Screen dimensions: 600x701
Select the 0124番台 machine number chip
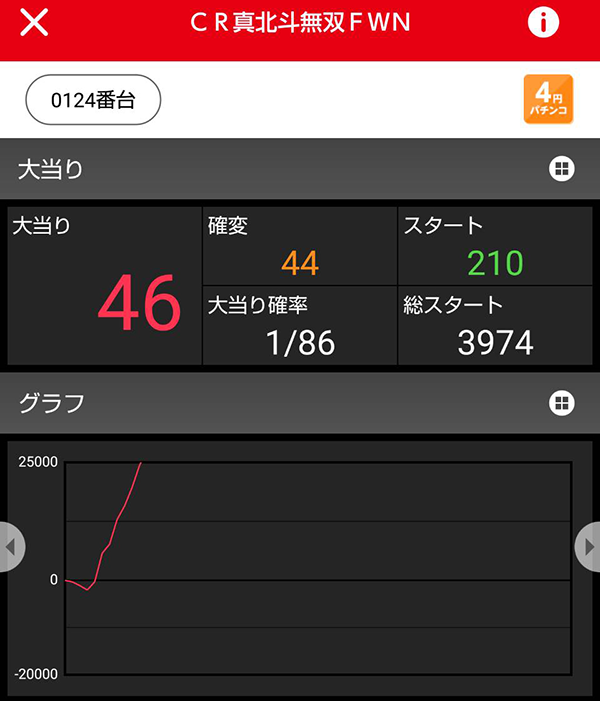(92, 99)
